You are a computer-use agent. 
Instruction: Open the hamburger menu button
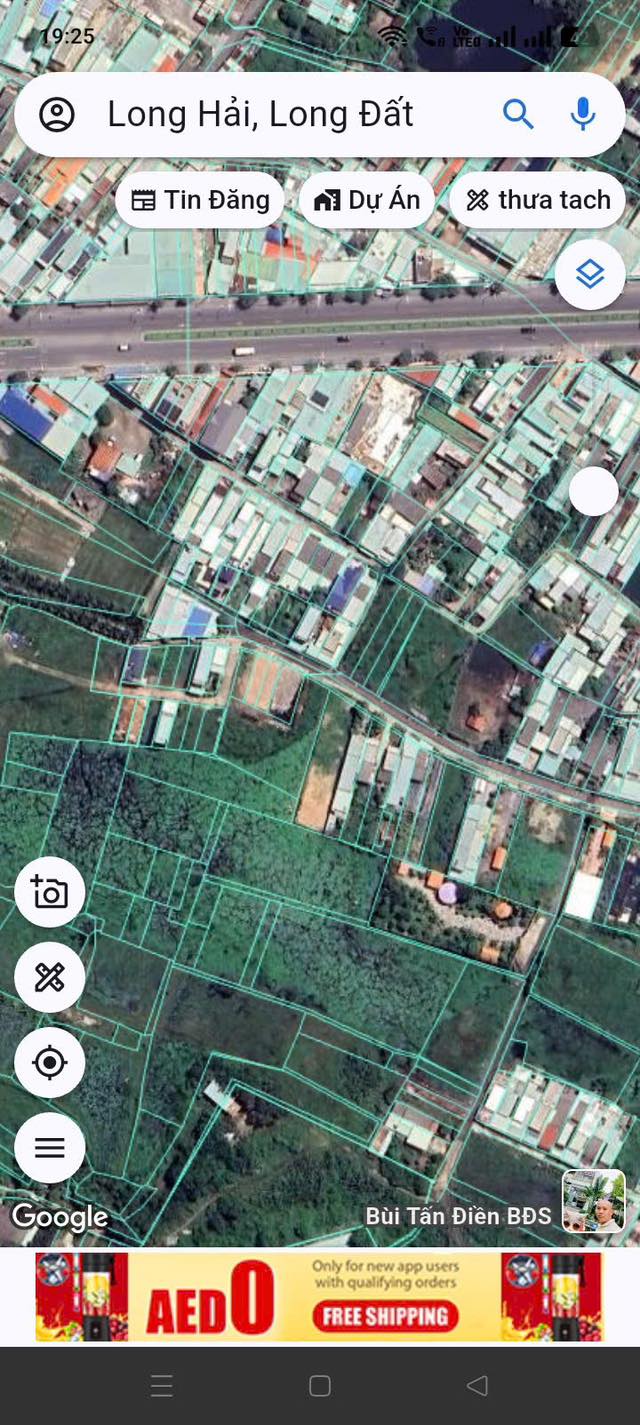(50, 1147)
